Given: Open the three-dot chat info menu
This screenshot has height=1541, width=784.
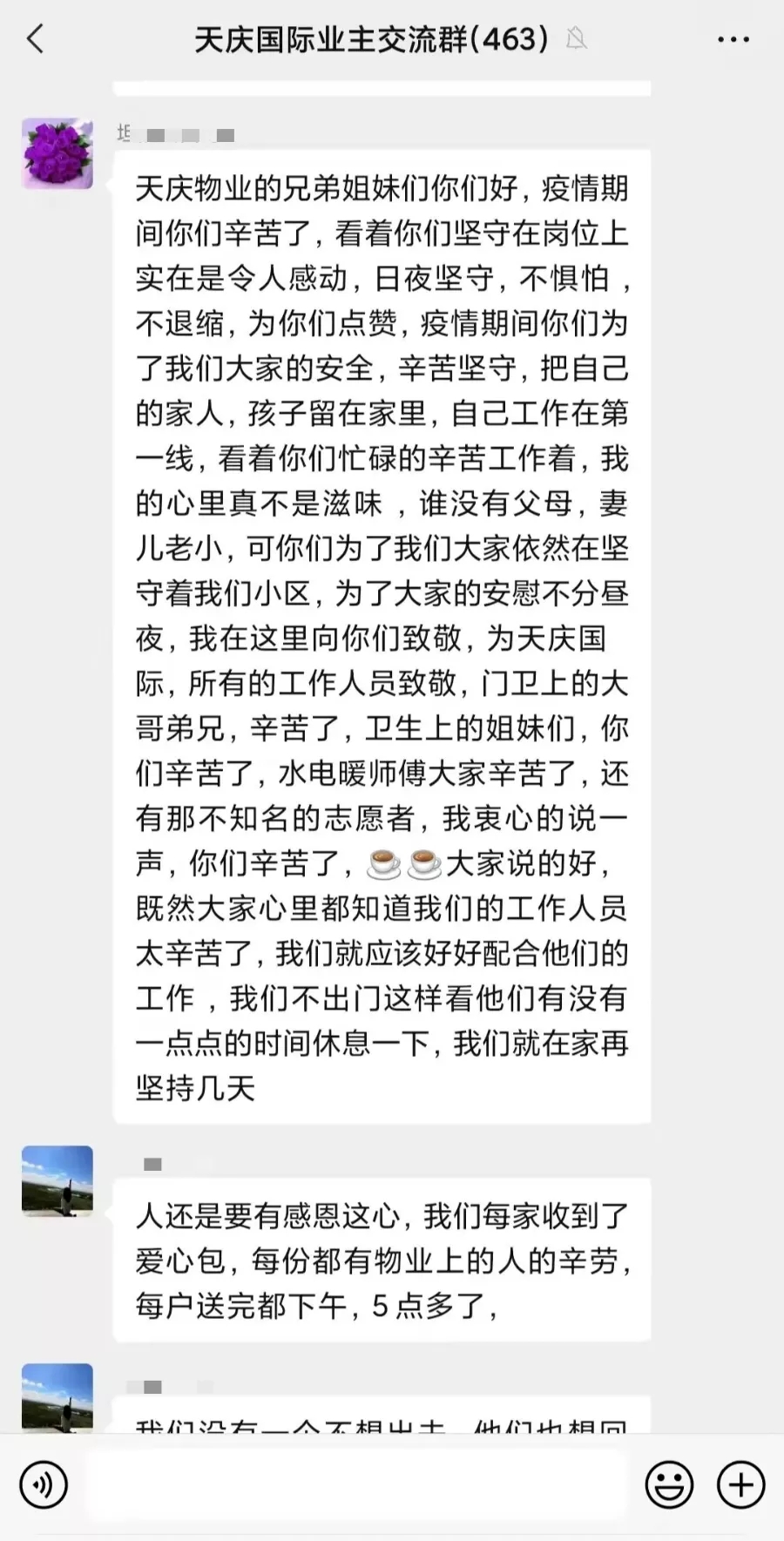Looking at the screenshot, I should 733,39.
